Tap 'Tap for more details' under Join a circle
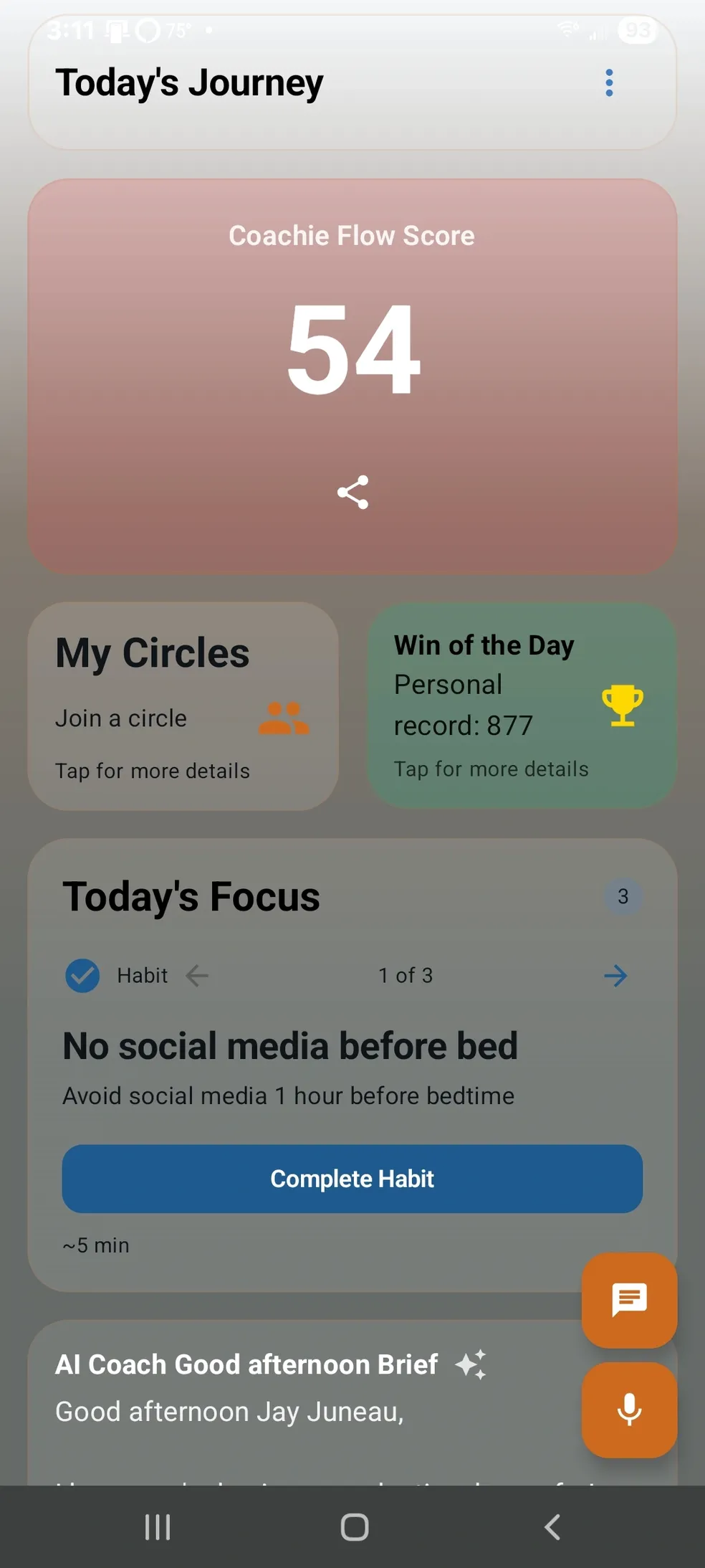This screenshot has width=705, height=1568. (152, 771)
